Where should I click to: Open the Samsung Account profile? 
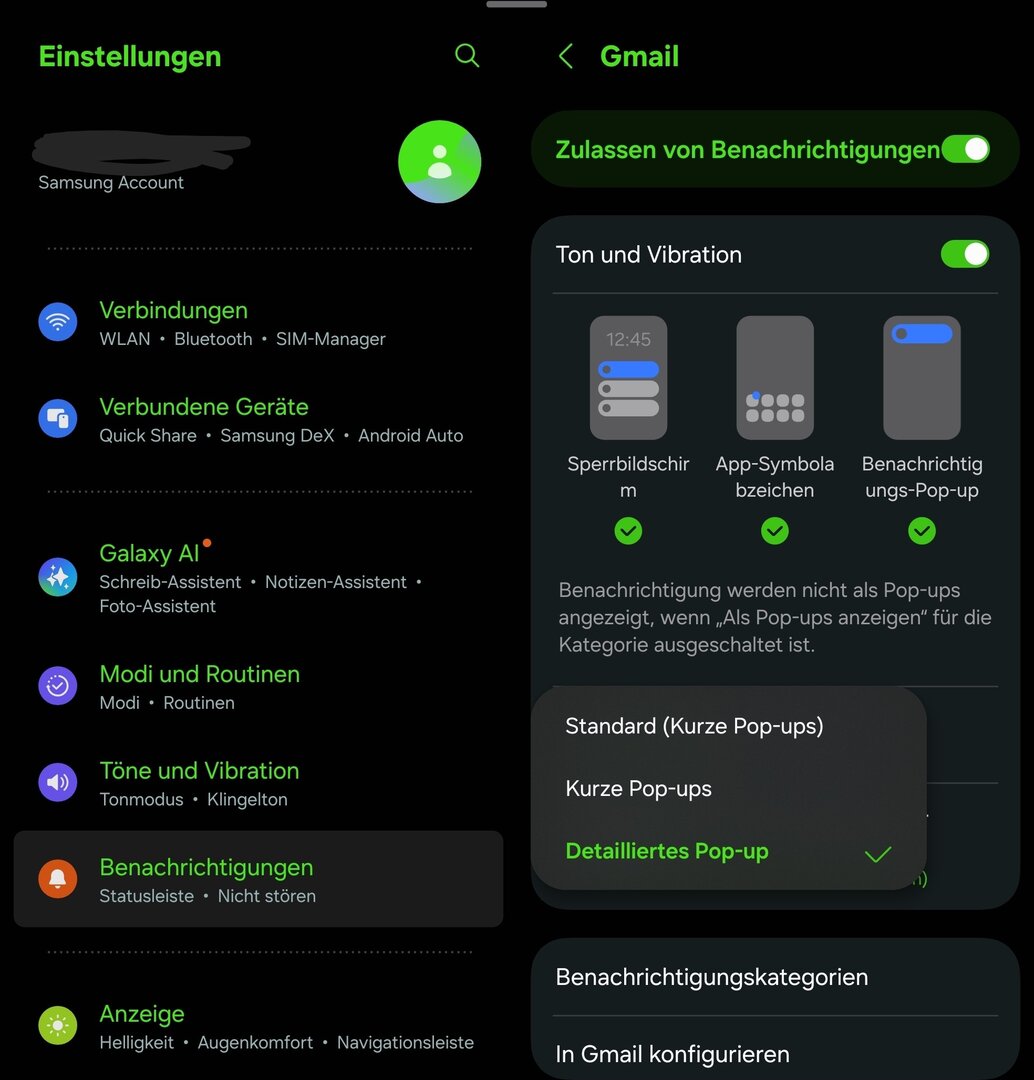pyautogui.click(x=439, y=162)
